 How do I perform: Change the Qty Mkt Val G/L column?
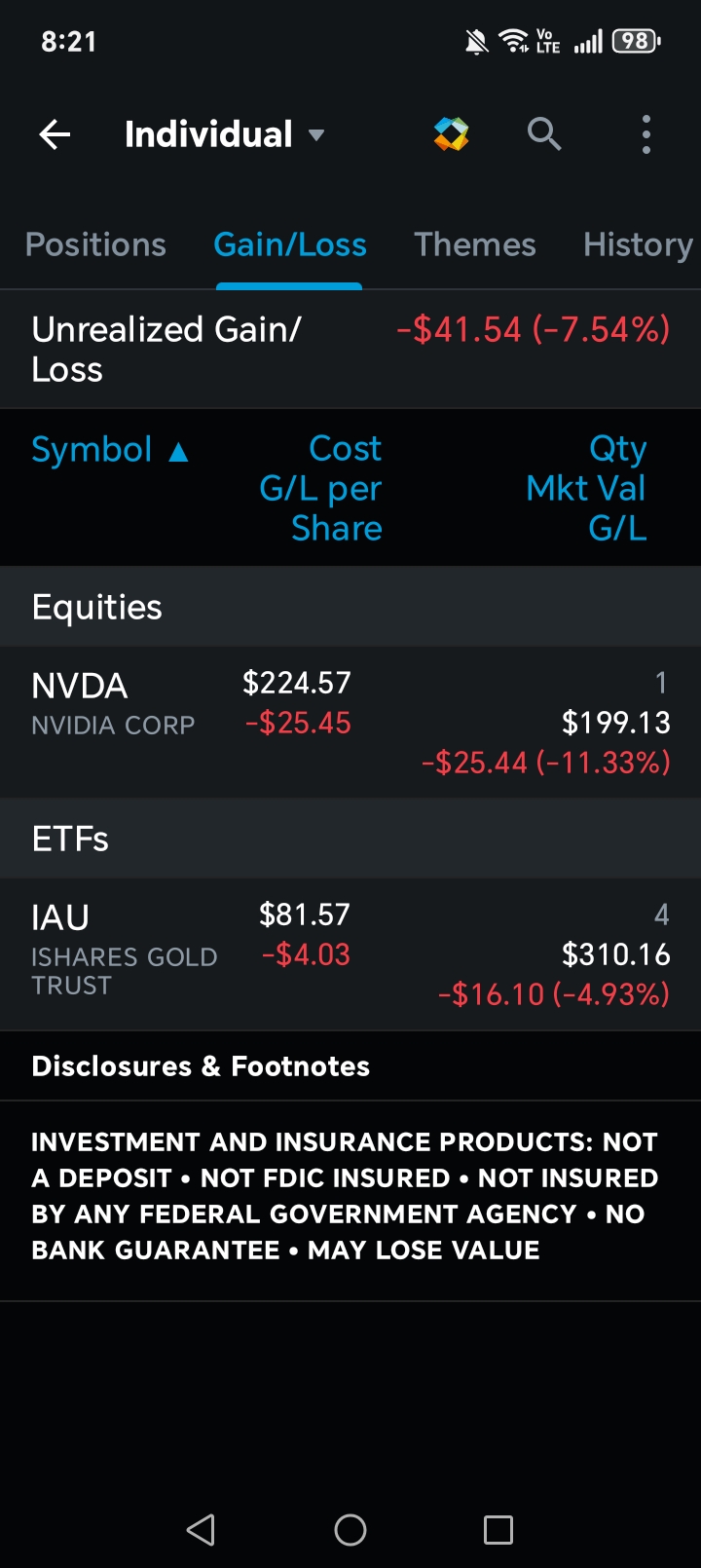point(586,488)
